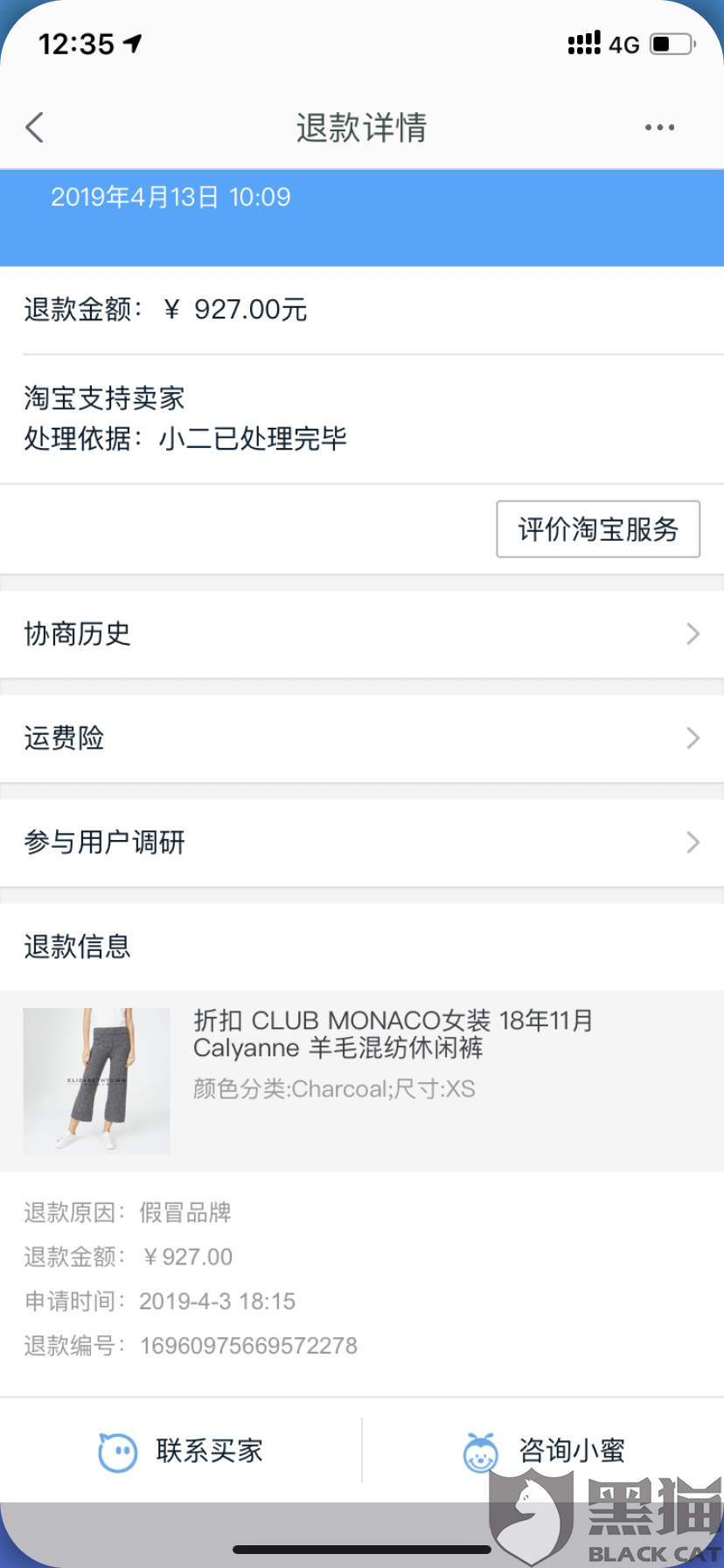The height and width of the screenshot is (1568, 724).
Task: Tap the 评价淘宝服务 button
Action: click(x=598, y=529)
